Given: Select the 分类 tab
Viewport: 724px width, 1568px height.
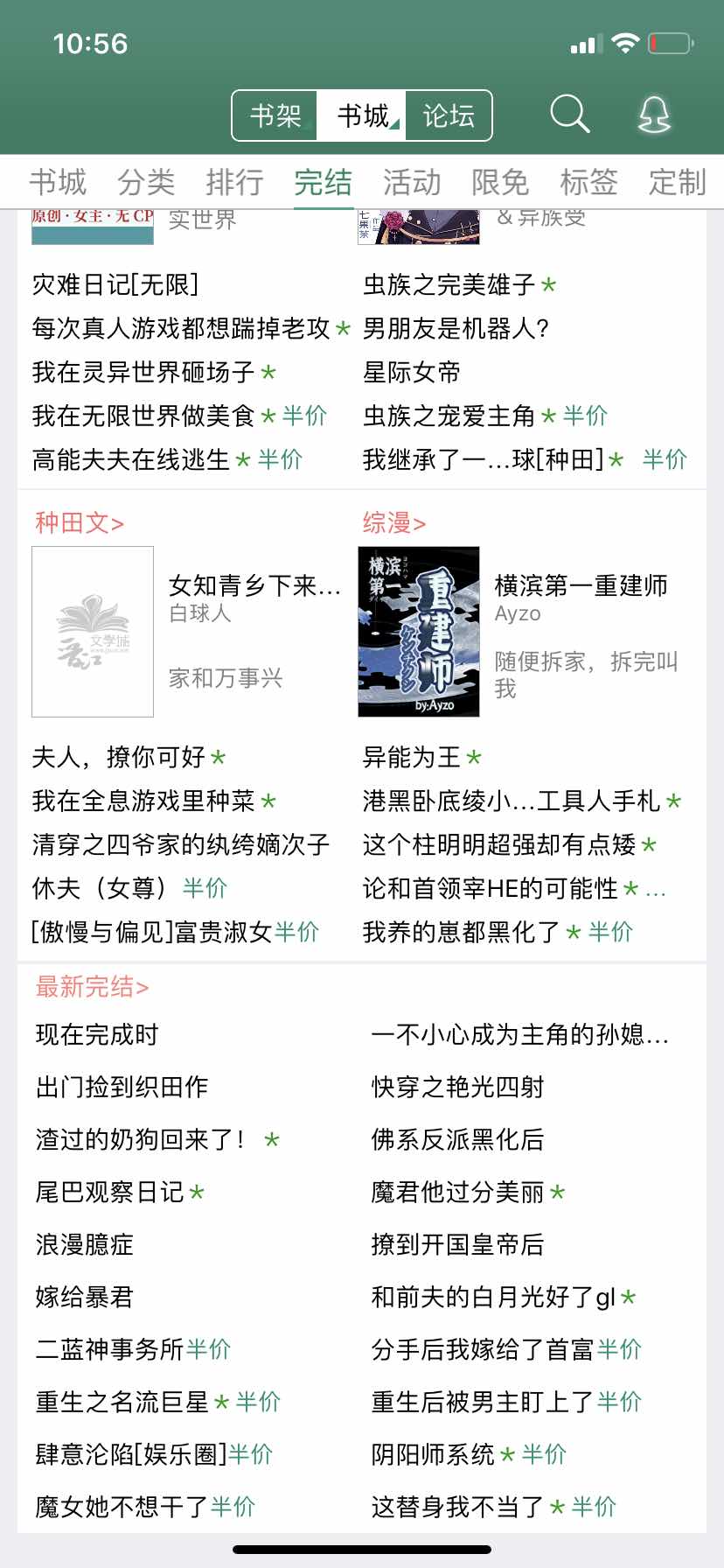Looking at the screenshot, I should [x=147, y=182].
